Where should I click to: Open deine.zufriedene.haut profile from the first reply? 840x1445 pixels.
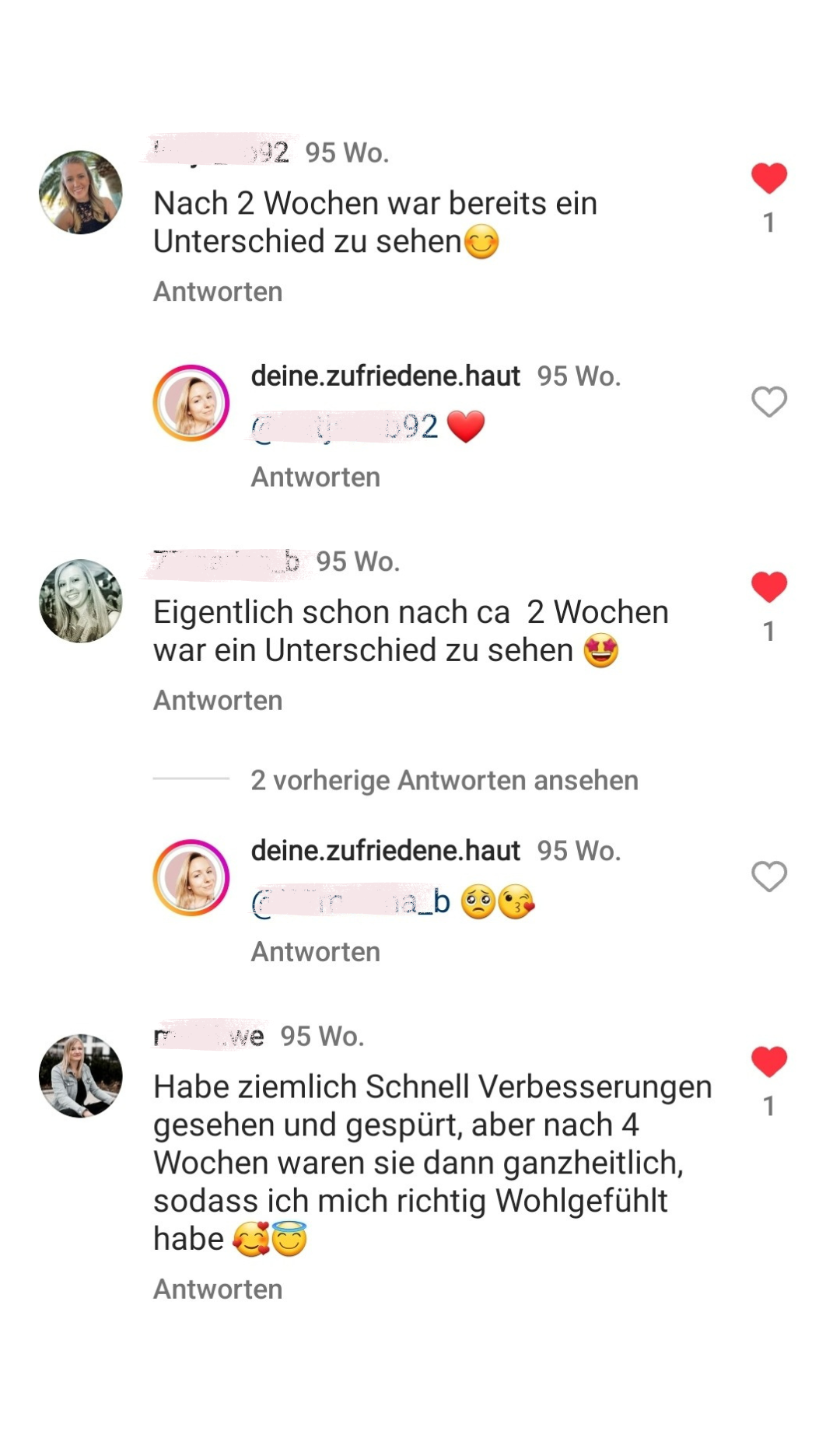pyautogui.click(x=385, y=376)
